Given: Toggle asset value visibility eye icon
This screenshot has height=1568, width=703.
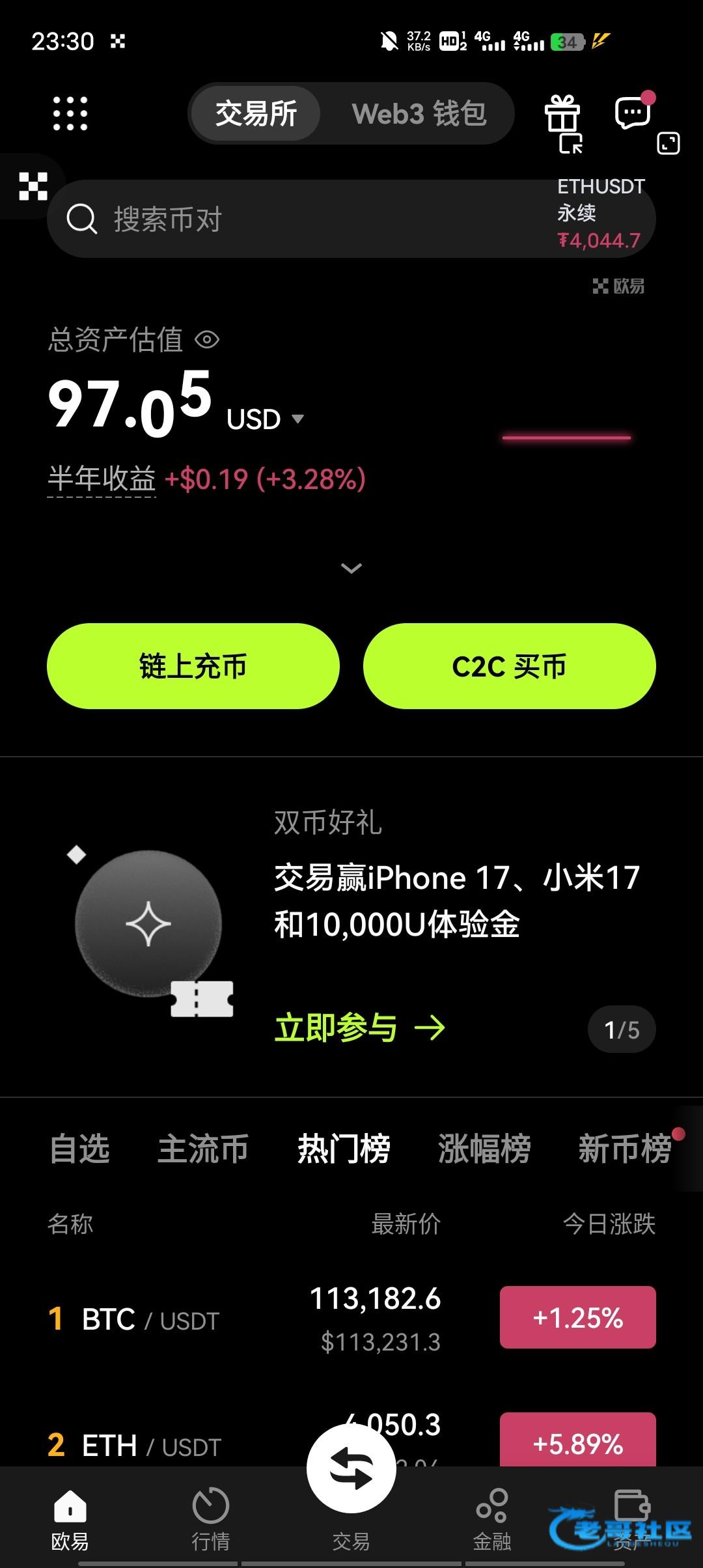Looking at the screenshot, I should 207,339.
